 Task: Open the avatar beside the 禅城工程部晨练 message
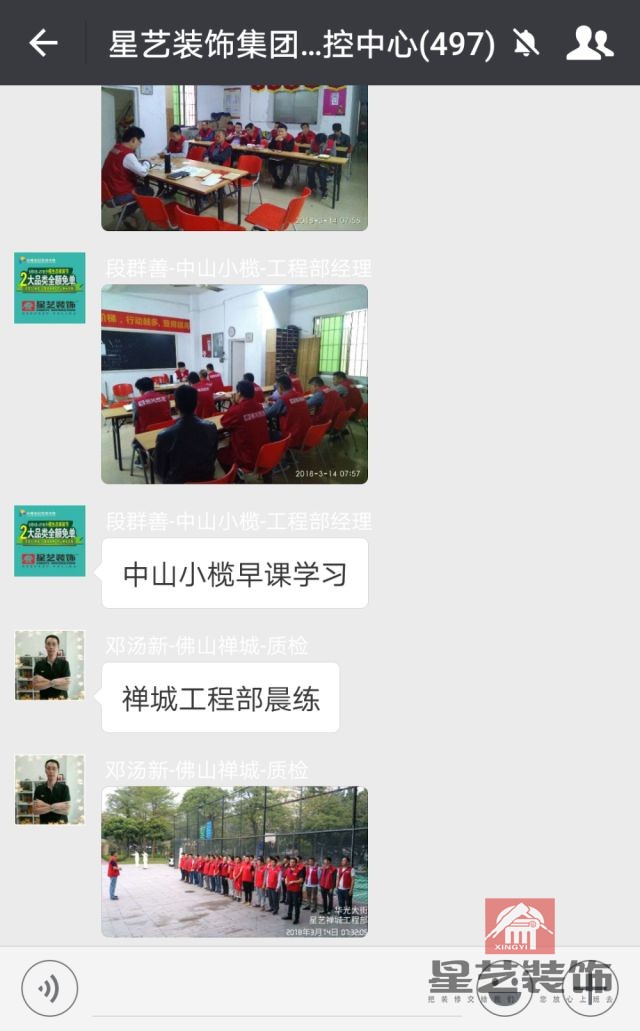click(49, 665)
